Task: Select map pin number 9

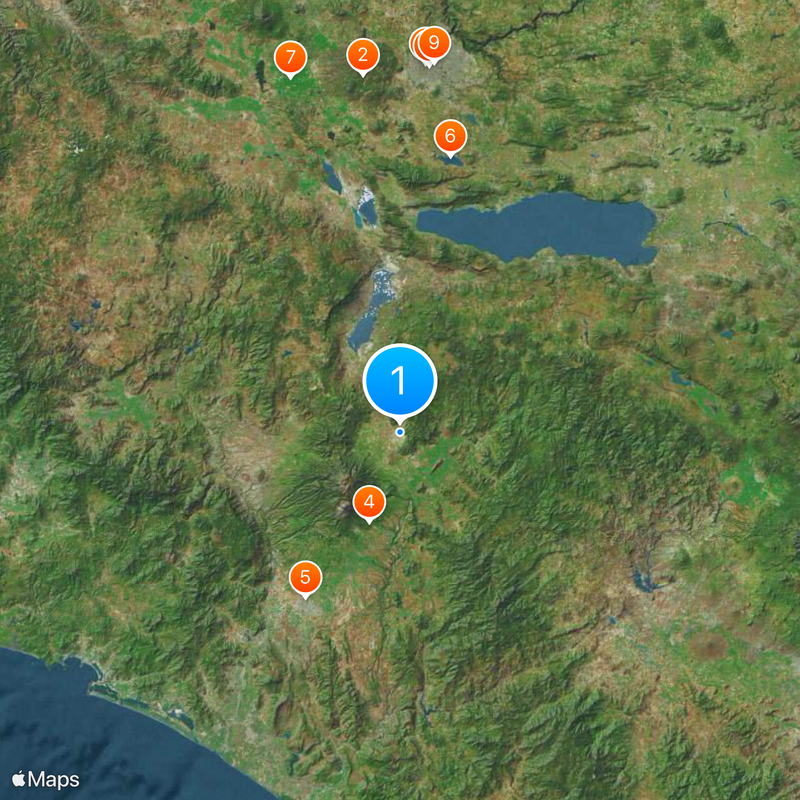Action: [435, 43]
